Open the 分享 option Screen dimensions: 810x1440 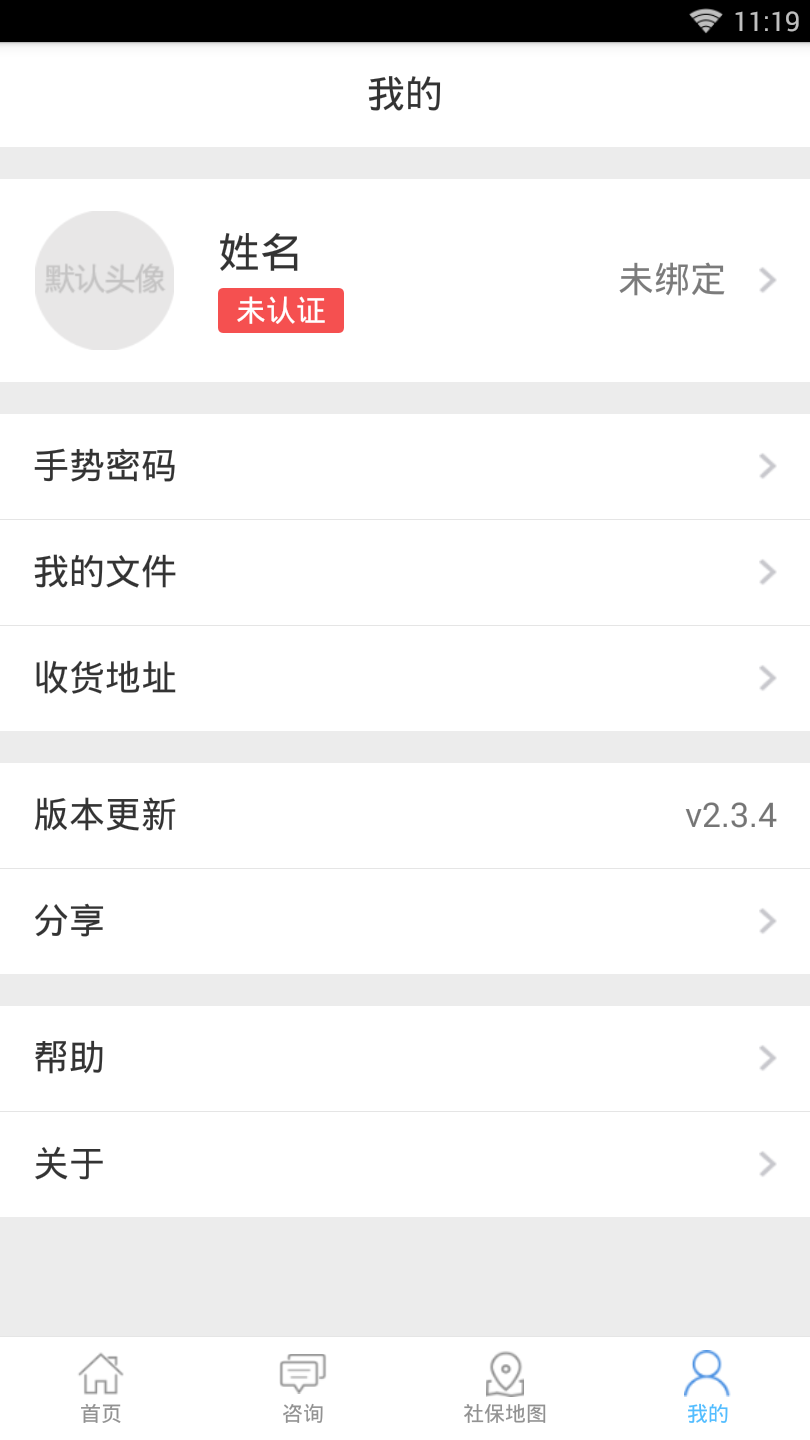pyautogui.click(x=405, y=921)
